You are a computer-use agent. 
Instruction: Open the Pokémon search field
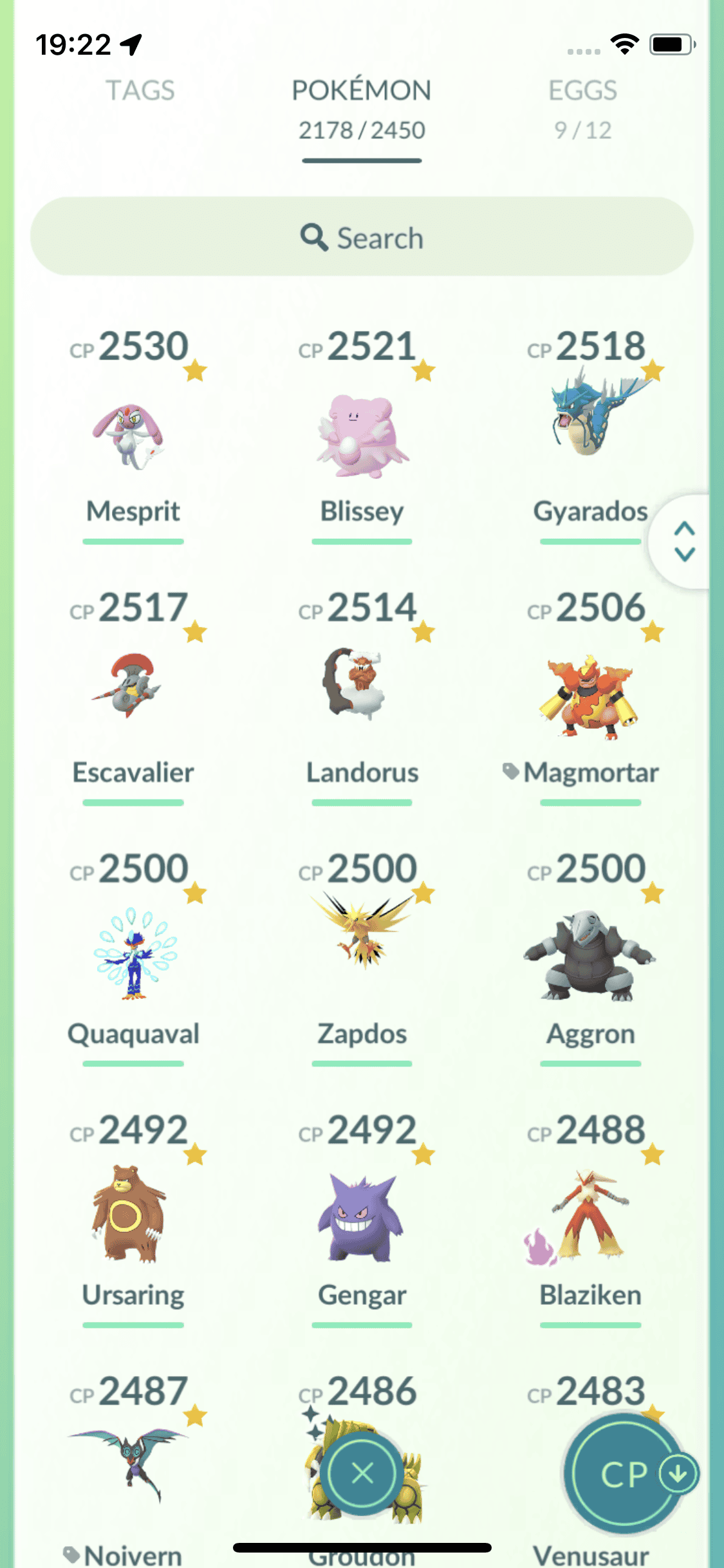pyautogui.click(x=362, y=238)
